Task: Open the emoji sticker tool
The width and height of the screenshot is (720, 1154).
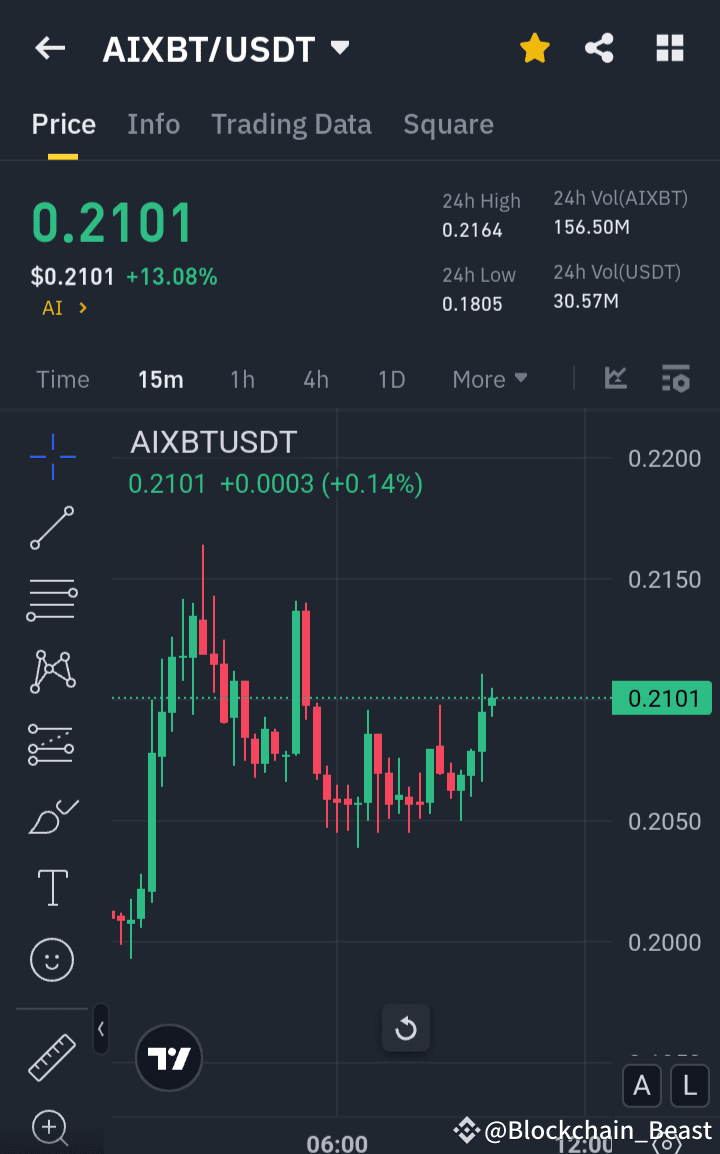Action: coord(51,959)
